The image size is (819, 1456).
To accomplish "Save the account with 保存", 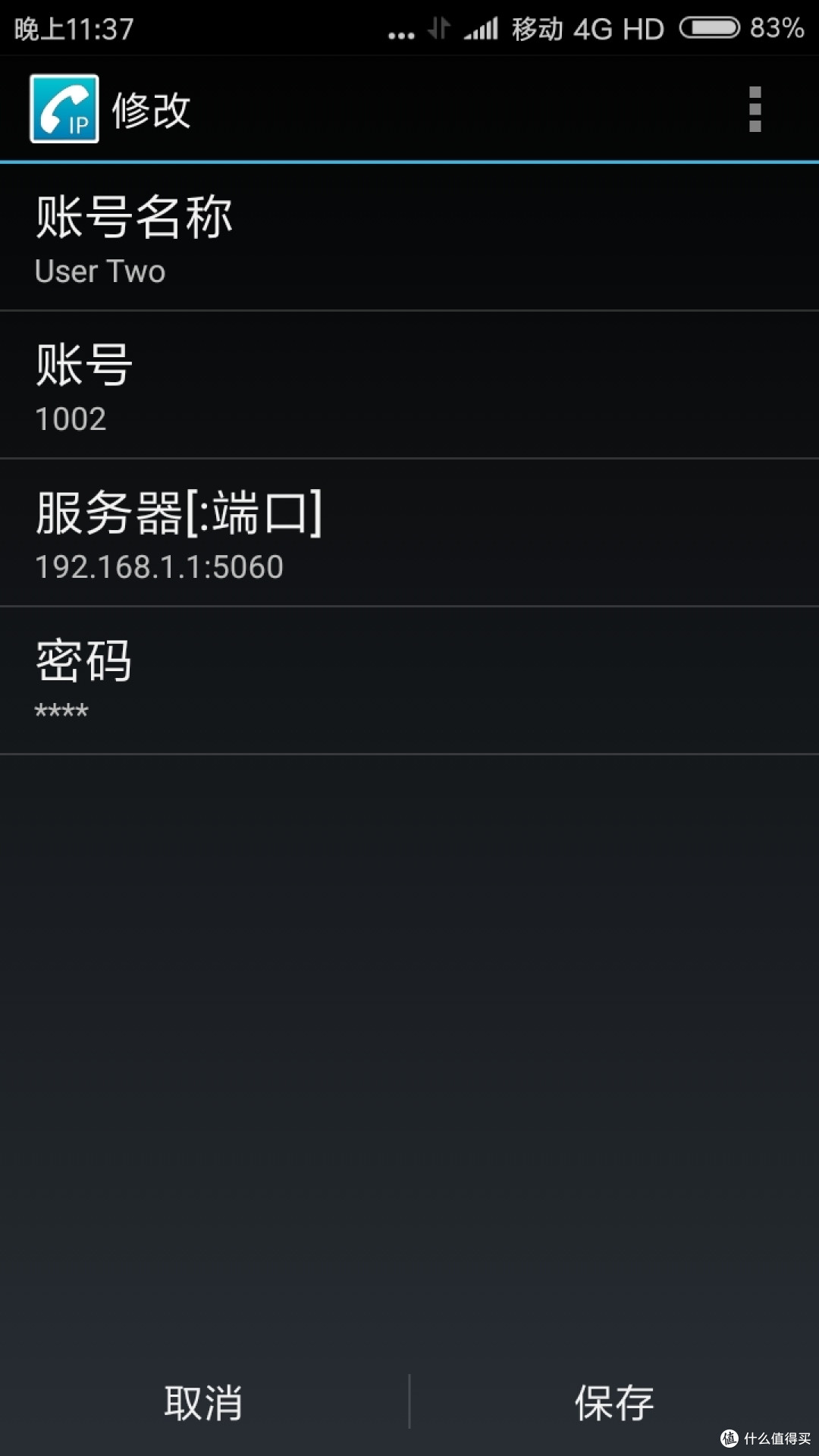I will (614, 1403).
